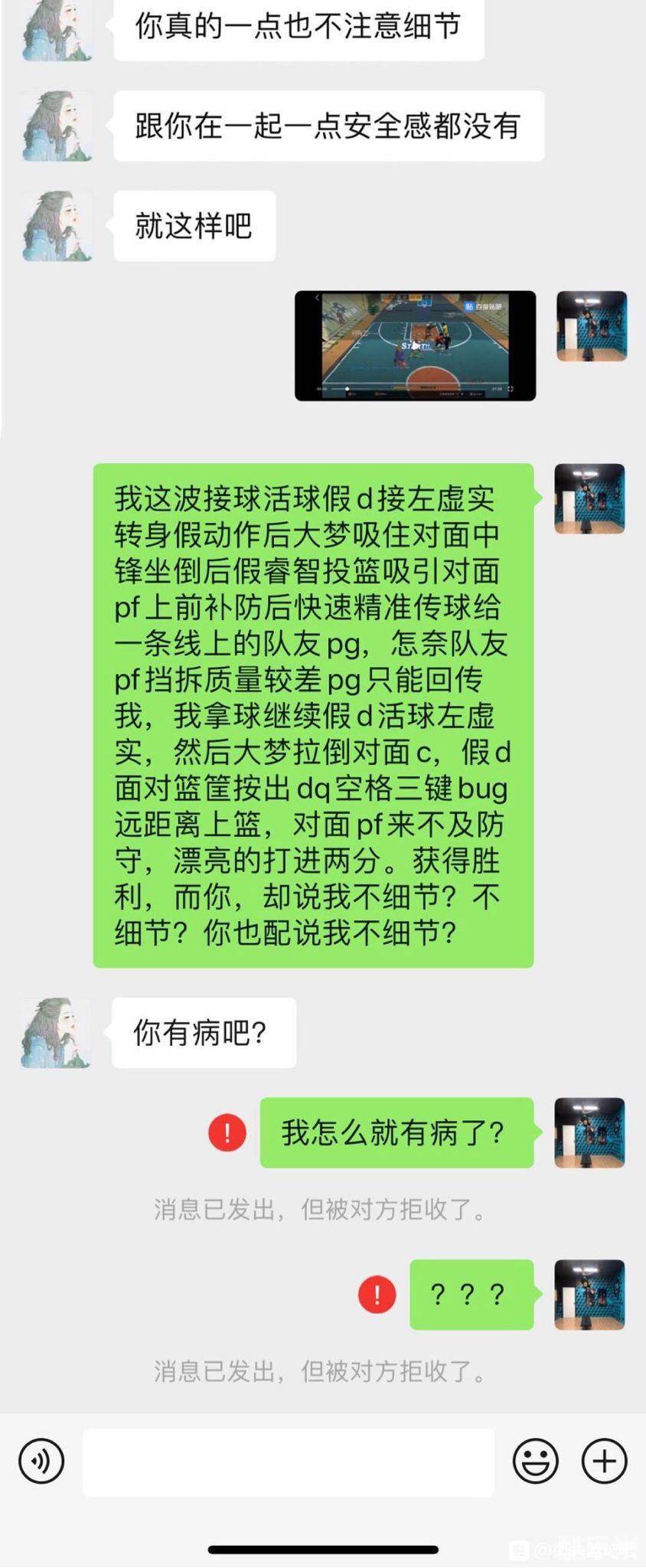Screen dimensions: 646x1568
Task: Open contact avatar next to 就这样吧
Action: coord(57,227)
